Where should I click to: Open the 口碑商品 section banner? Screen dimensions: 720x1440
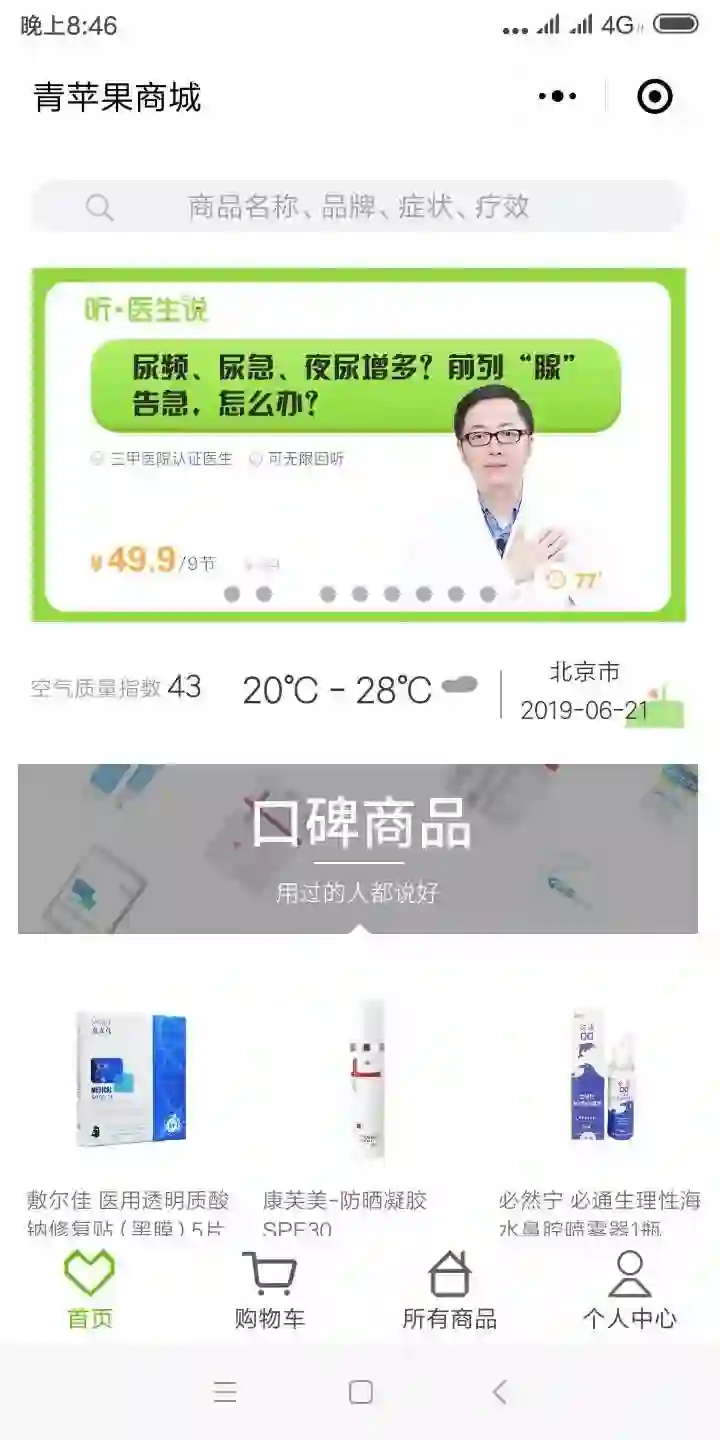point(358,848)
